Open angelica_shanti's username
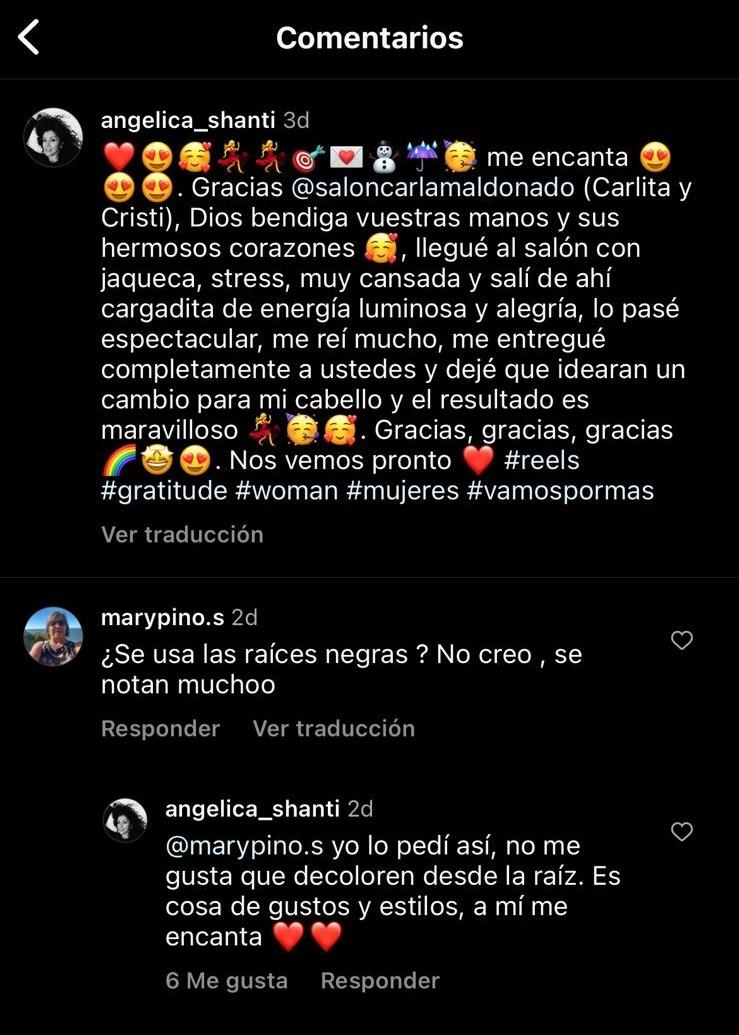 (x=185, y=120)
